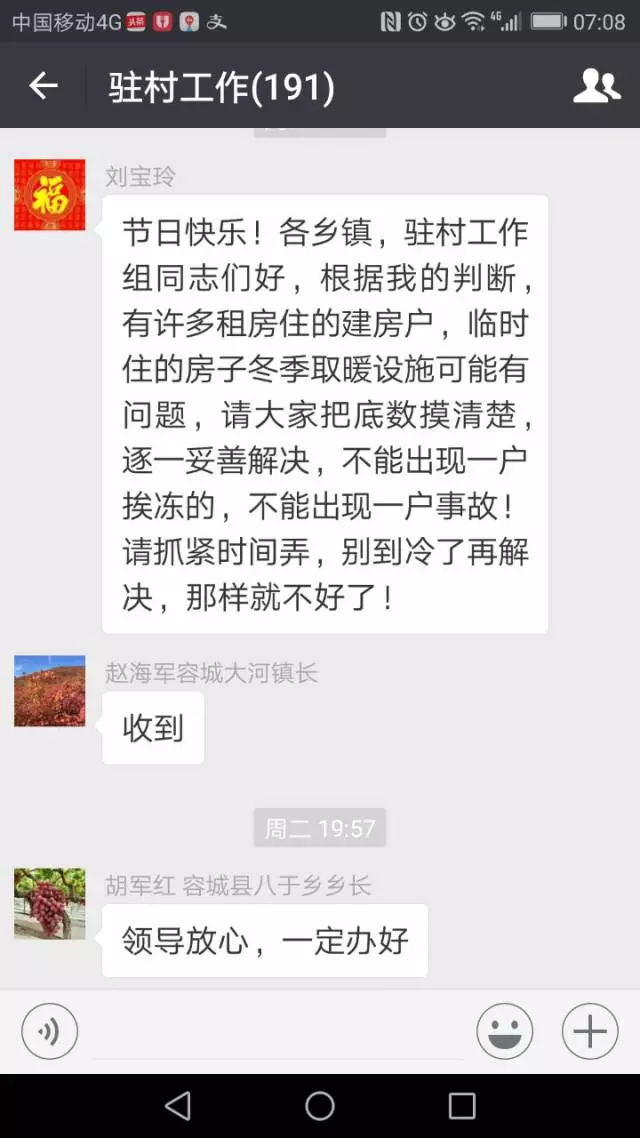
Task: View 赵海军容城大河镇长's avatar profile
Action: (49, 691)
